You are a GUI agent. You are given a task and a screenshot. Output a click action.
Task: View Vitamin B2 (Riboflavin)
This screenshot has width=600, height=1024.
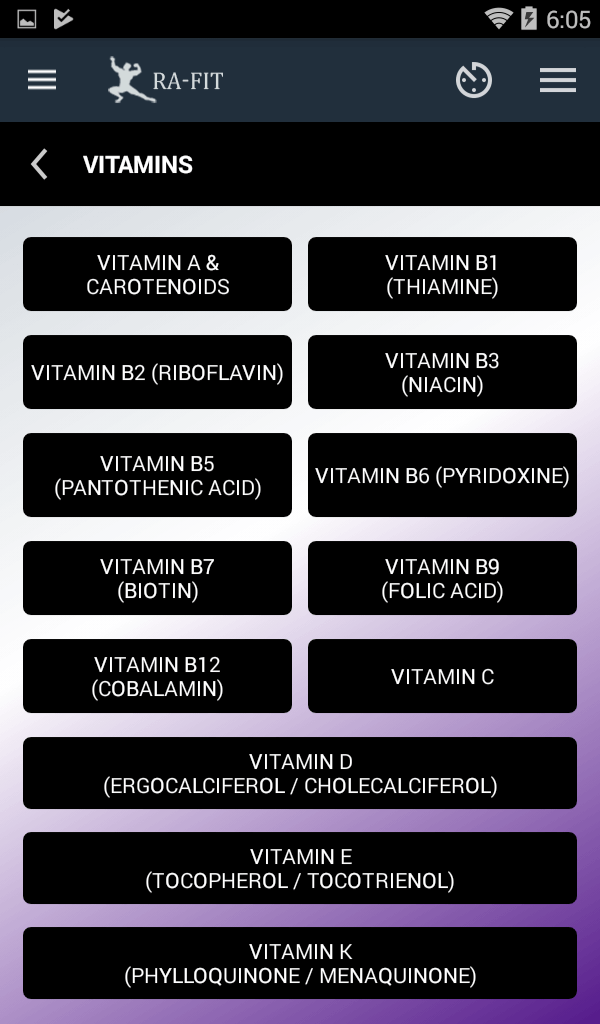[x=157, y=372]
